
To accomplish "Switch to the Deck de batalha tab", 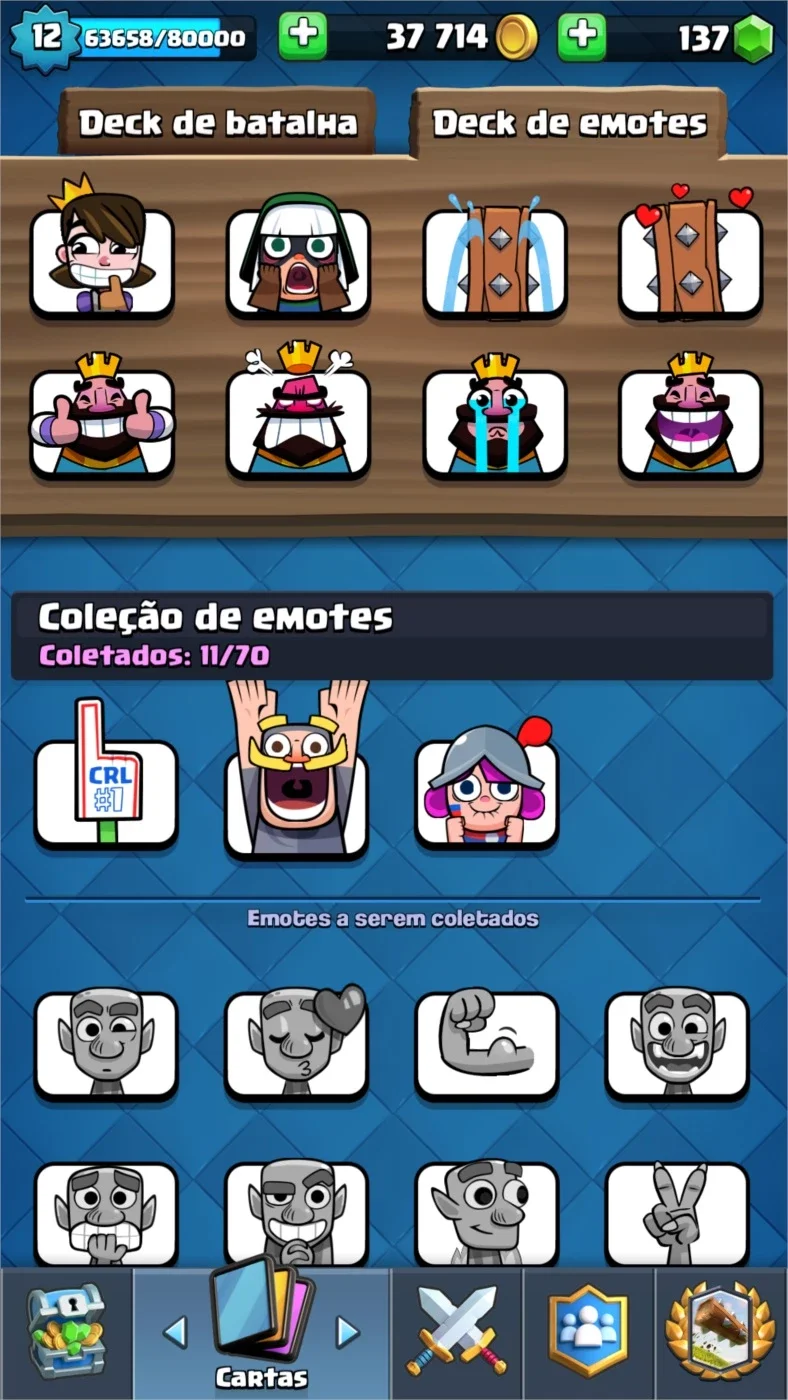I will click(217, 122).
